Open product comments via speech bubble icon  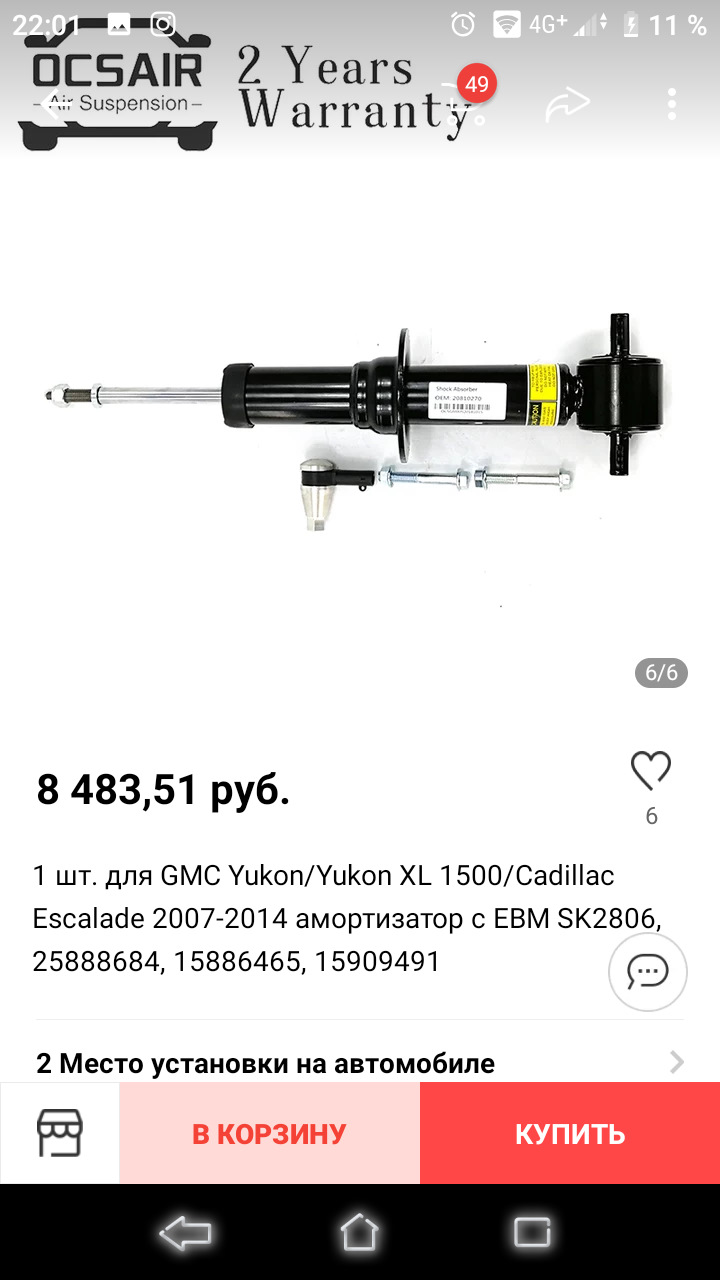[647, 971]
